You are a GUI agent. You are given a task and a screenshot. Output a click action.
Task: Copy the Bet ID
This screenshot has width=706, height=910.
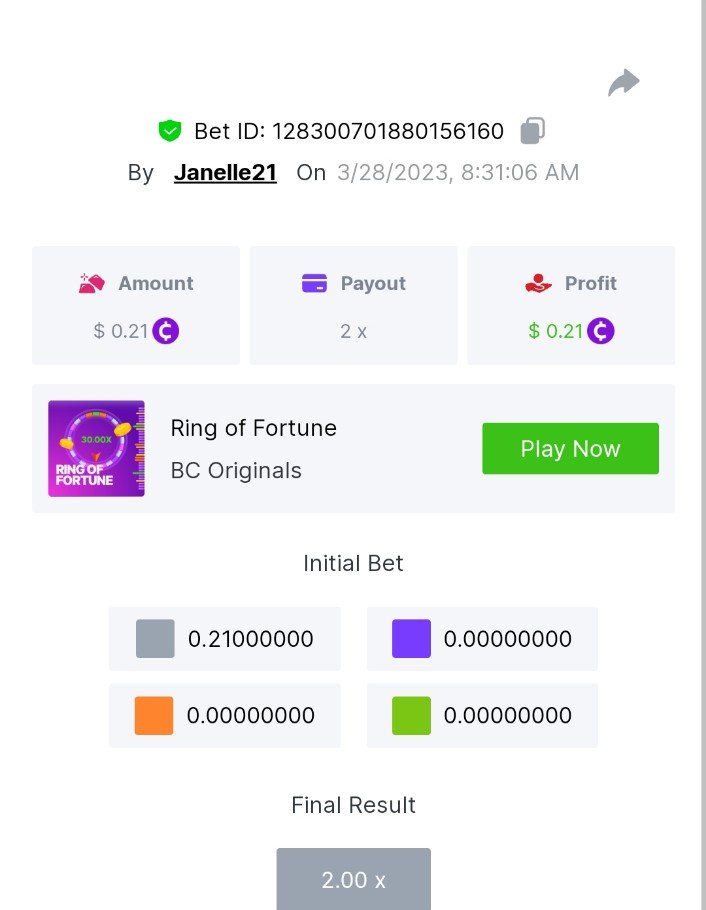click(533, 131)
